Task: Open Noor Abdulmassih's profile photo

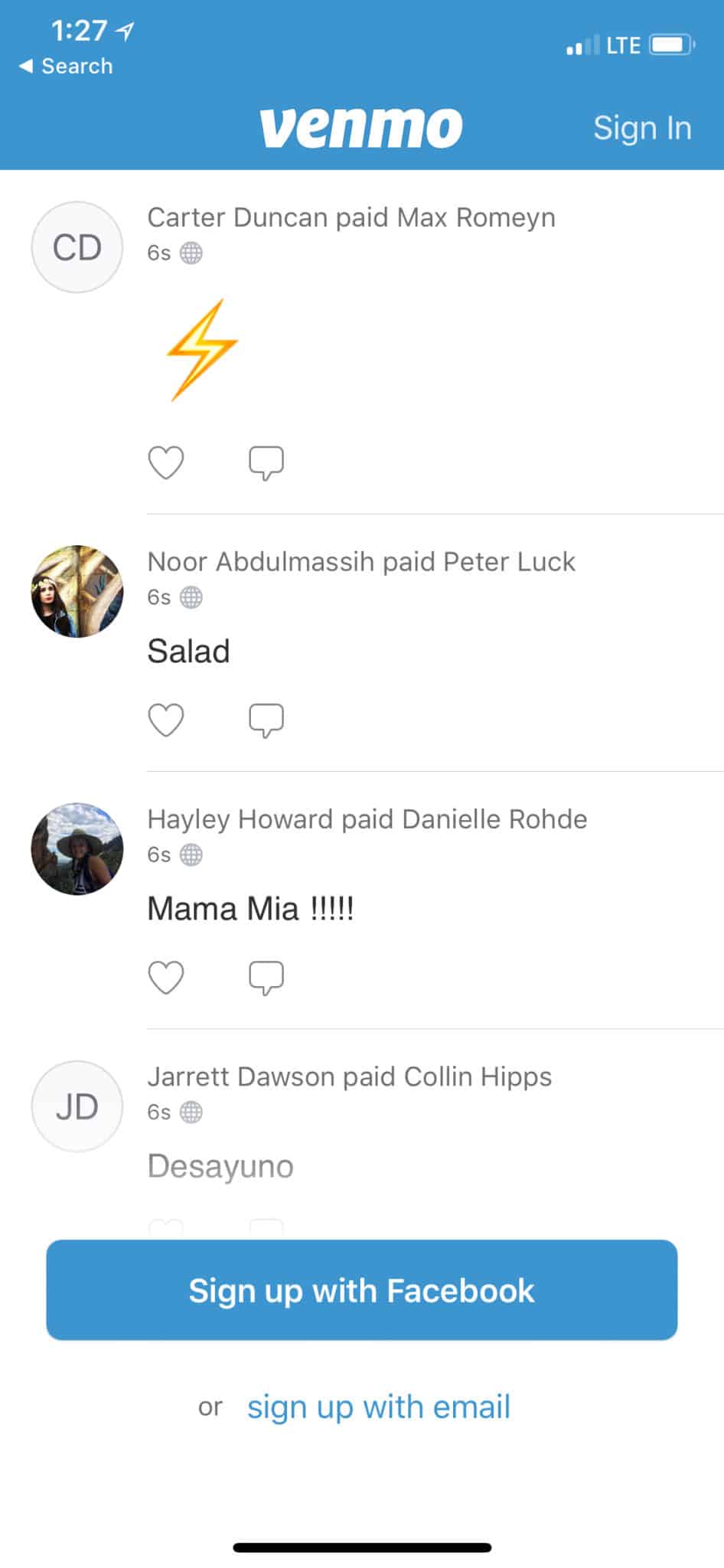Action: [x=77, y=591]
